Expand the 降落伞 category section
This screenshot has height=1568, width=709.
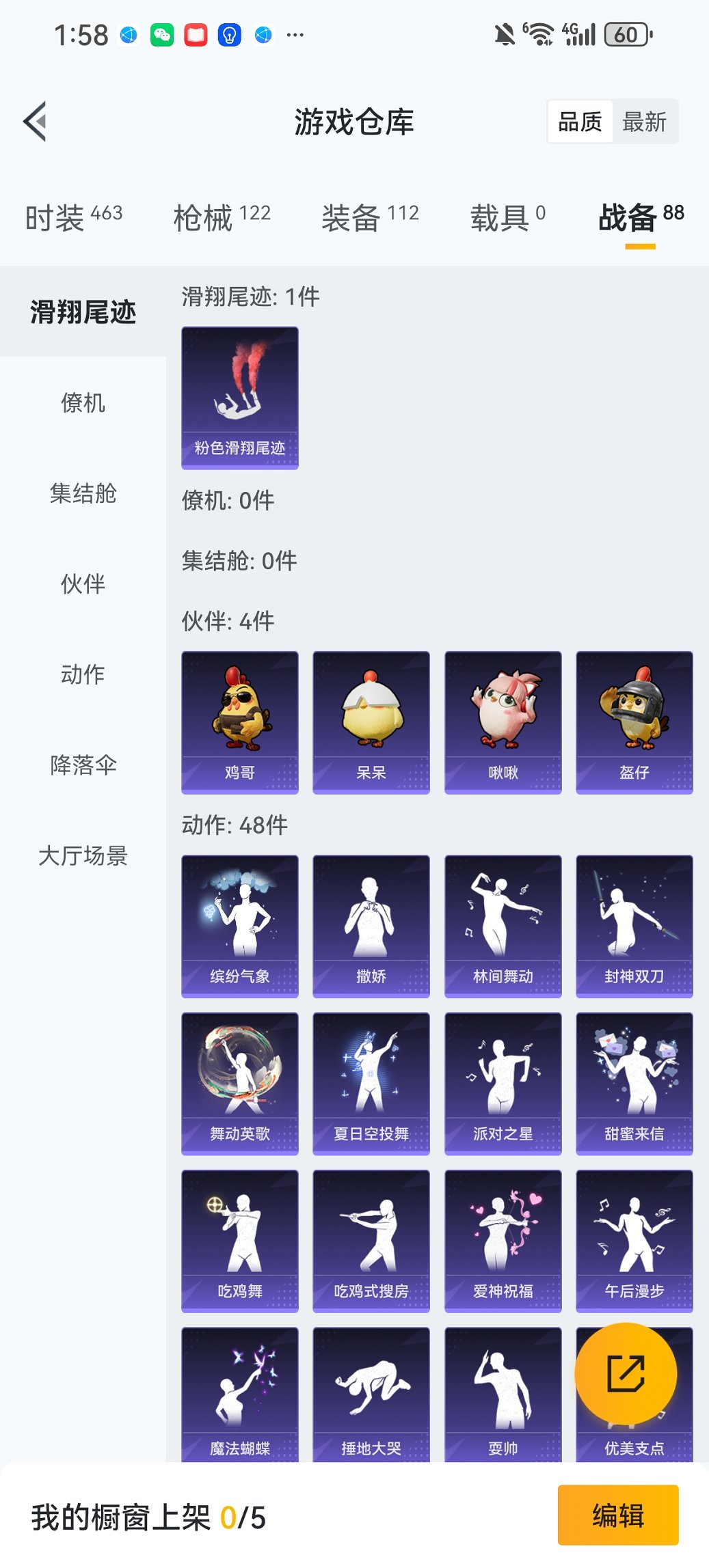tap(83, 765)
